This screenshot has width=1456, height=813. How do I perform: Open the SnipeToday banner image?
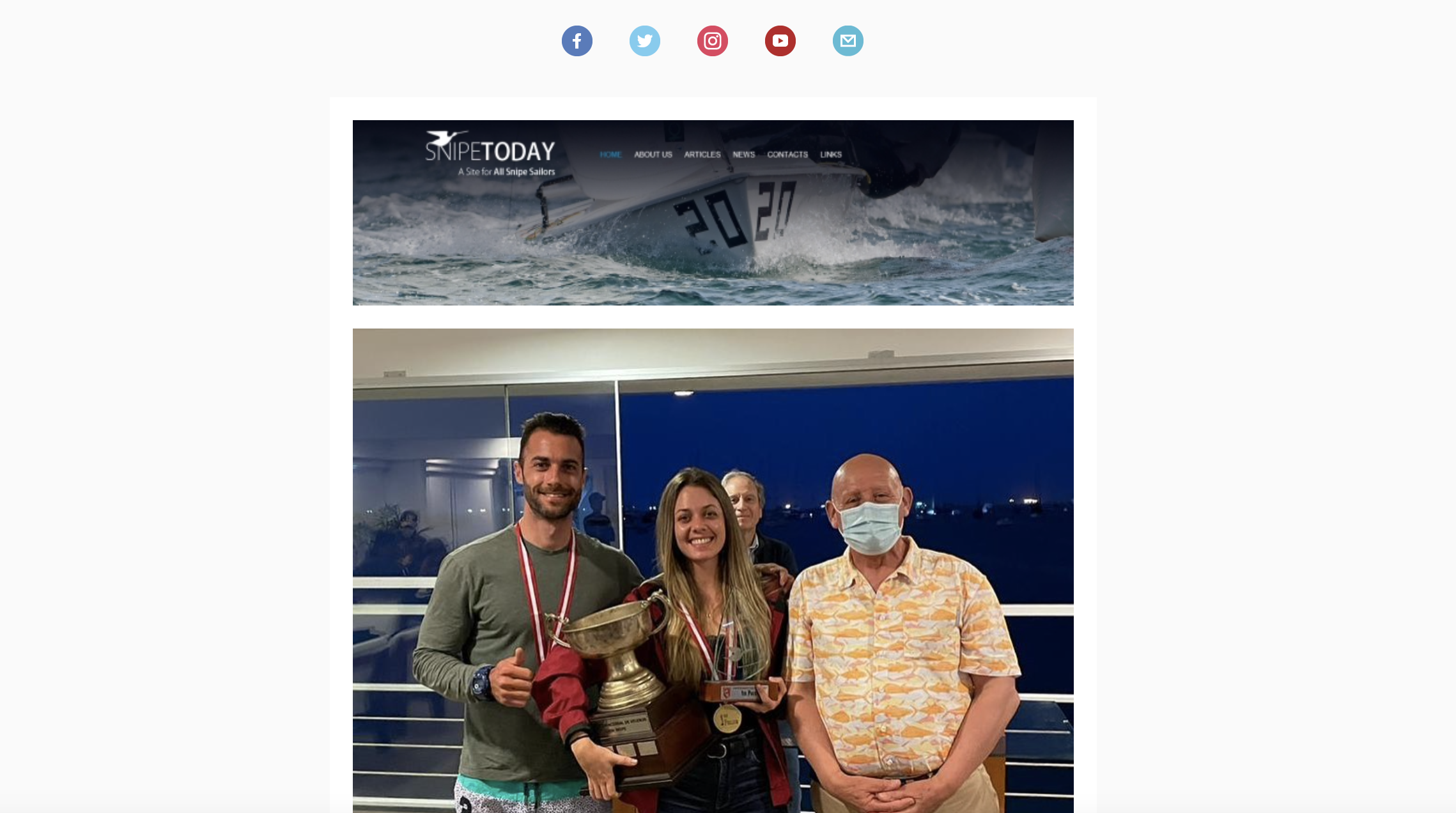tap(713, 212)
